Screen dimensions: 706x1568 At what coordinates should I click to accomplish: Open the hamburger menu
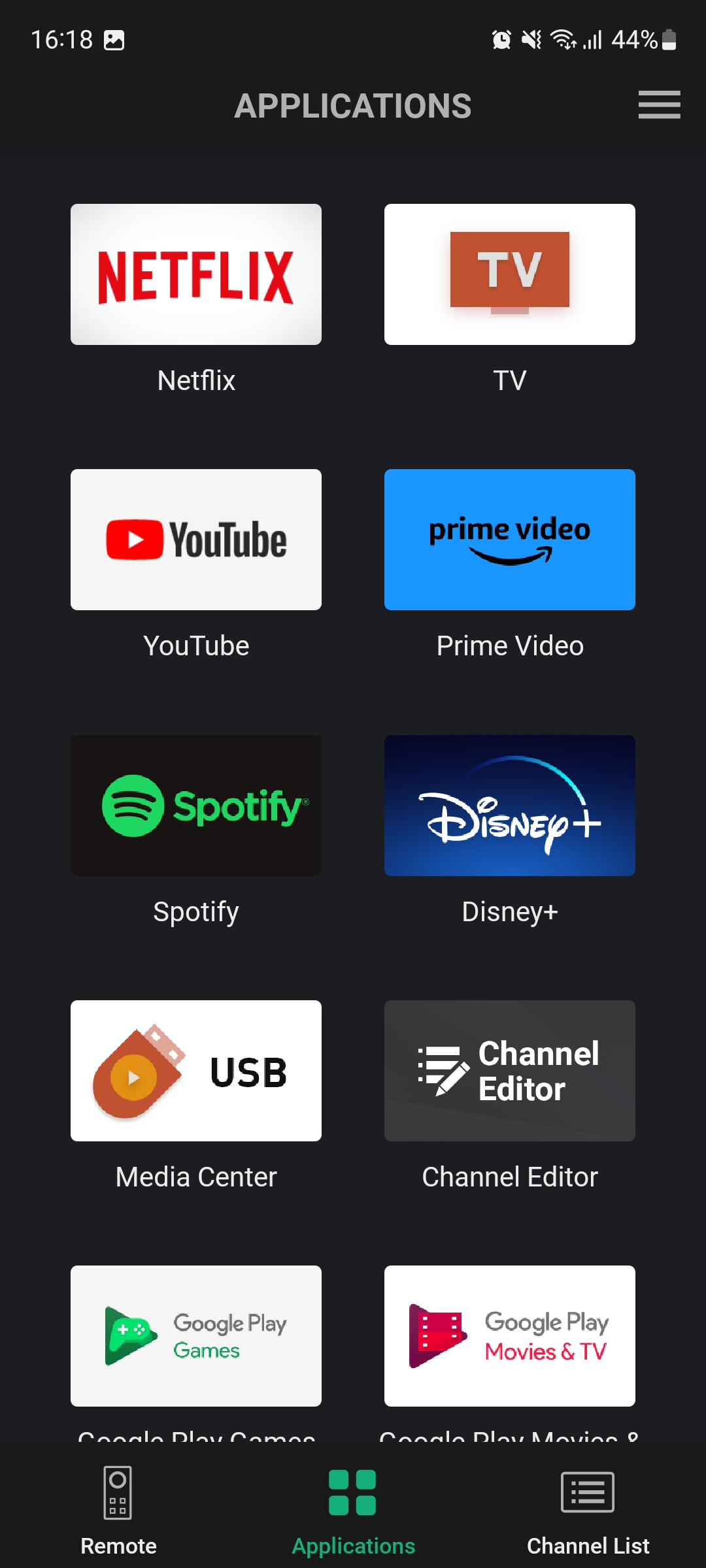coord(659,105)
